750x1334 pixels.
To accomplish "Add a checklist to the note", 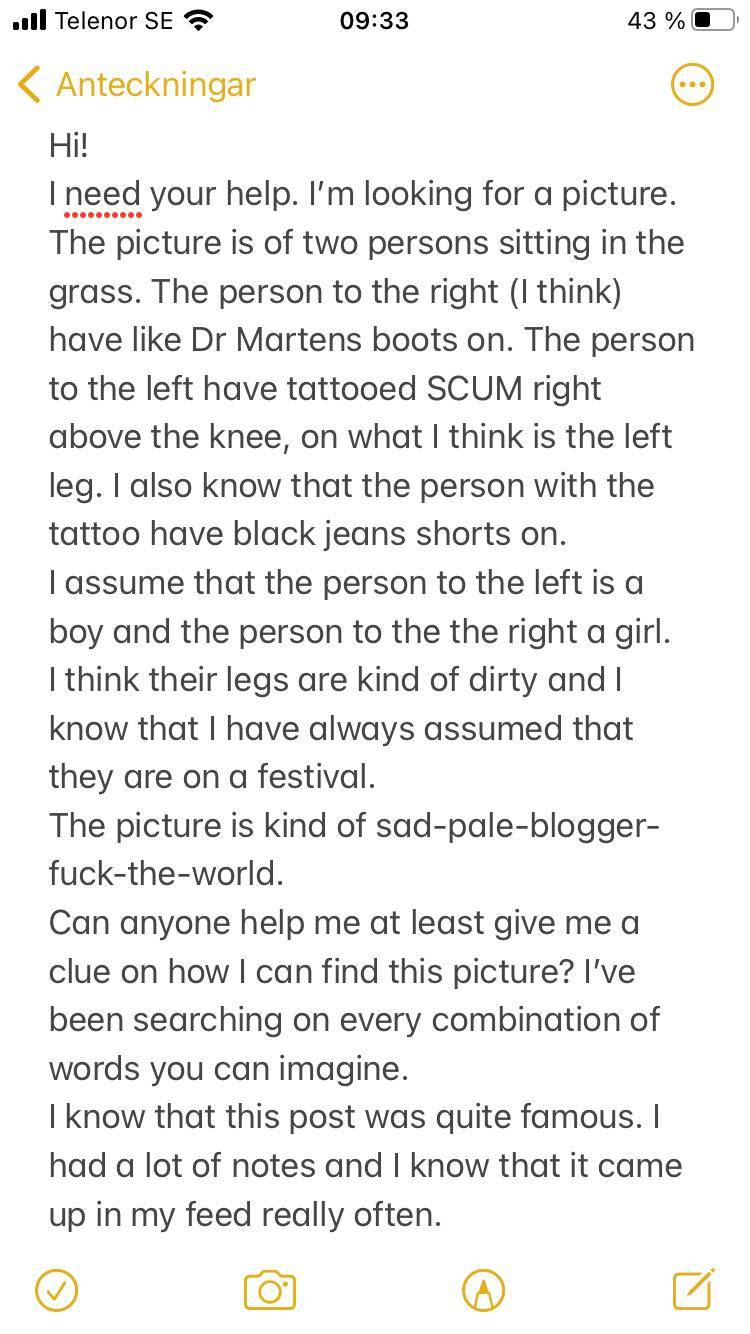I will tap(56, 1290).
